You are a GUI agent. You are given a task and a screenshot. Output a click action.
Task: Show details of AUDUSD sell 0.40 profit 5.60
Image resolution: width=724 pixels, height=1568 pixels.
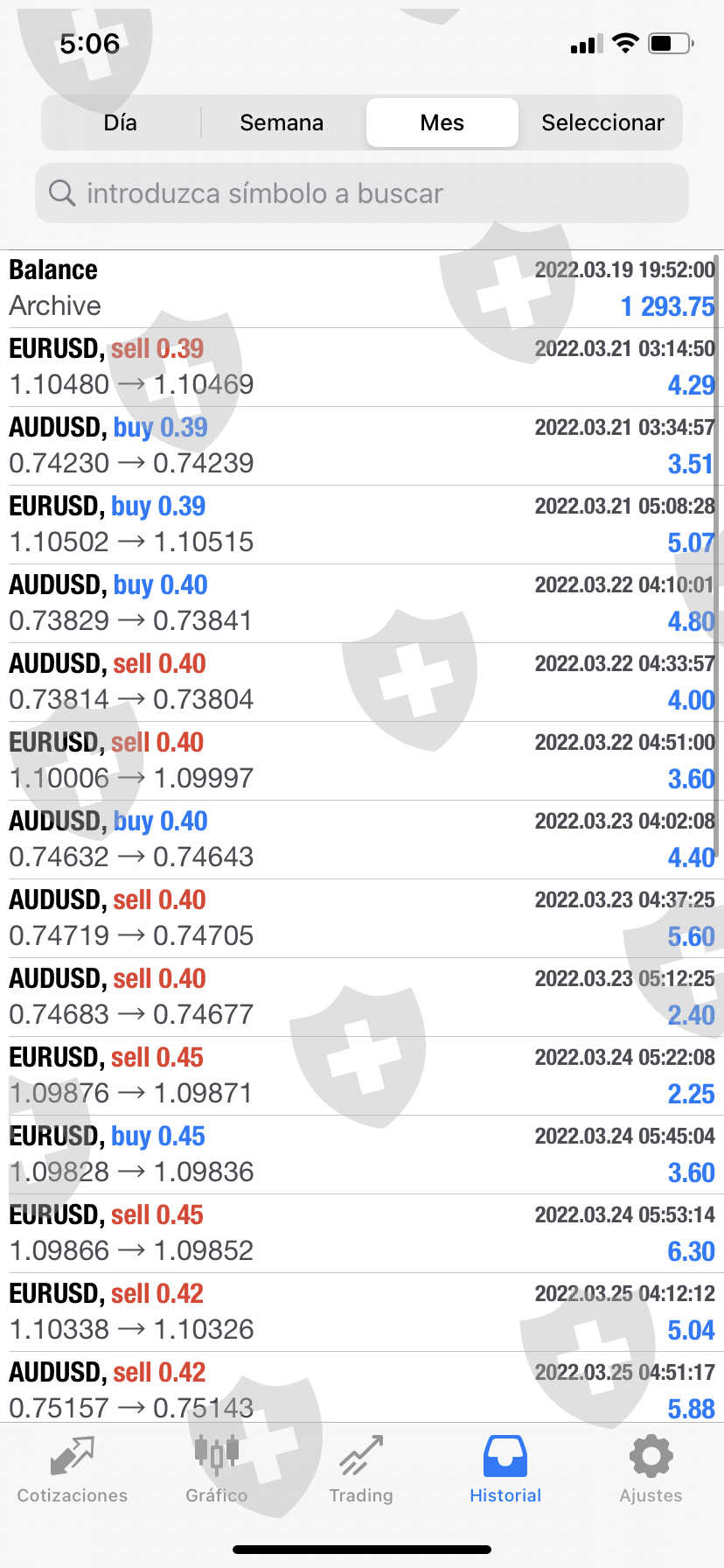(362, 919)
